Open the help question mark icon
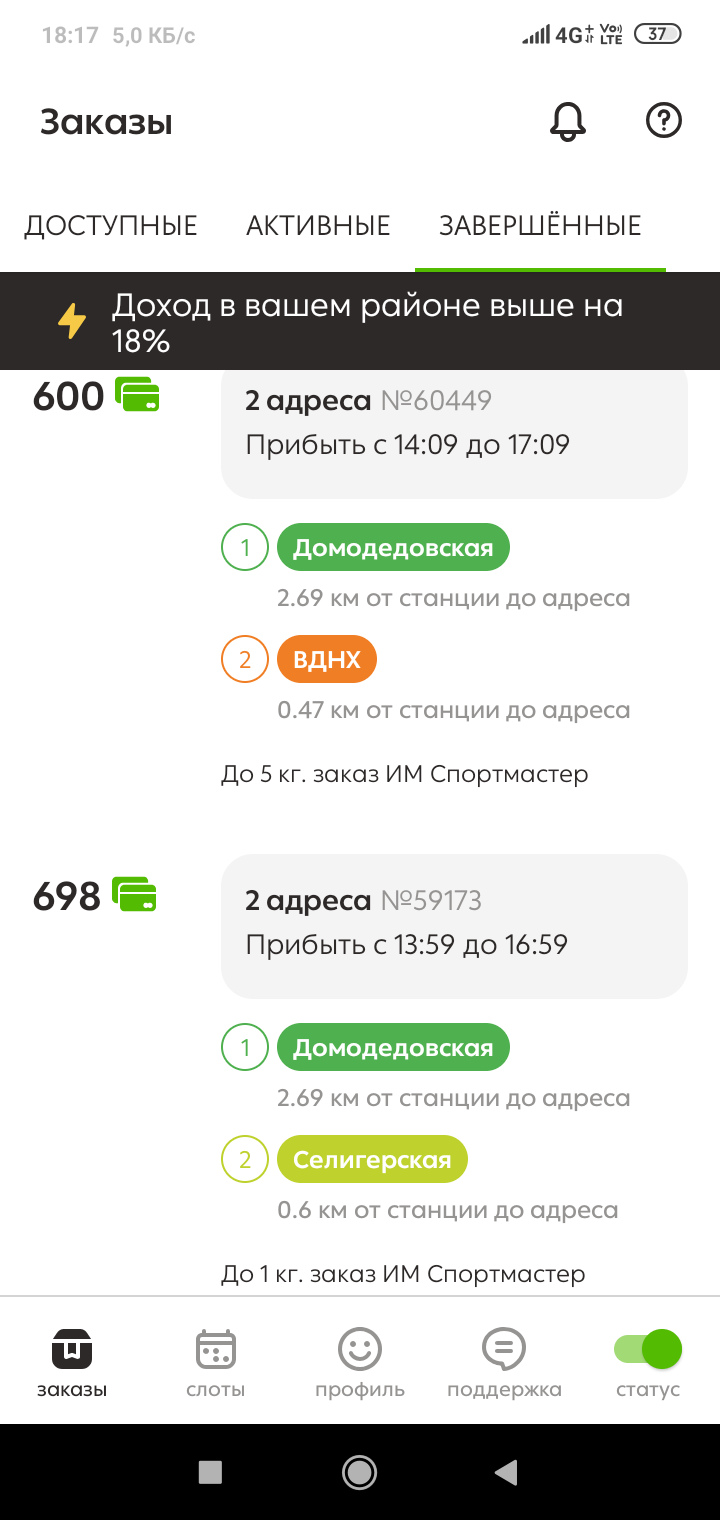Viewport: 720px width, 1520px height. pos(664,121)
